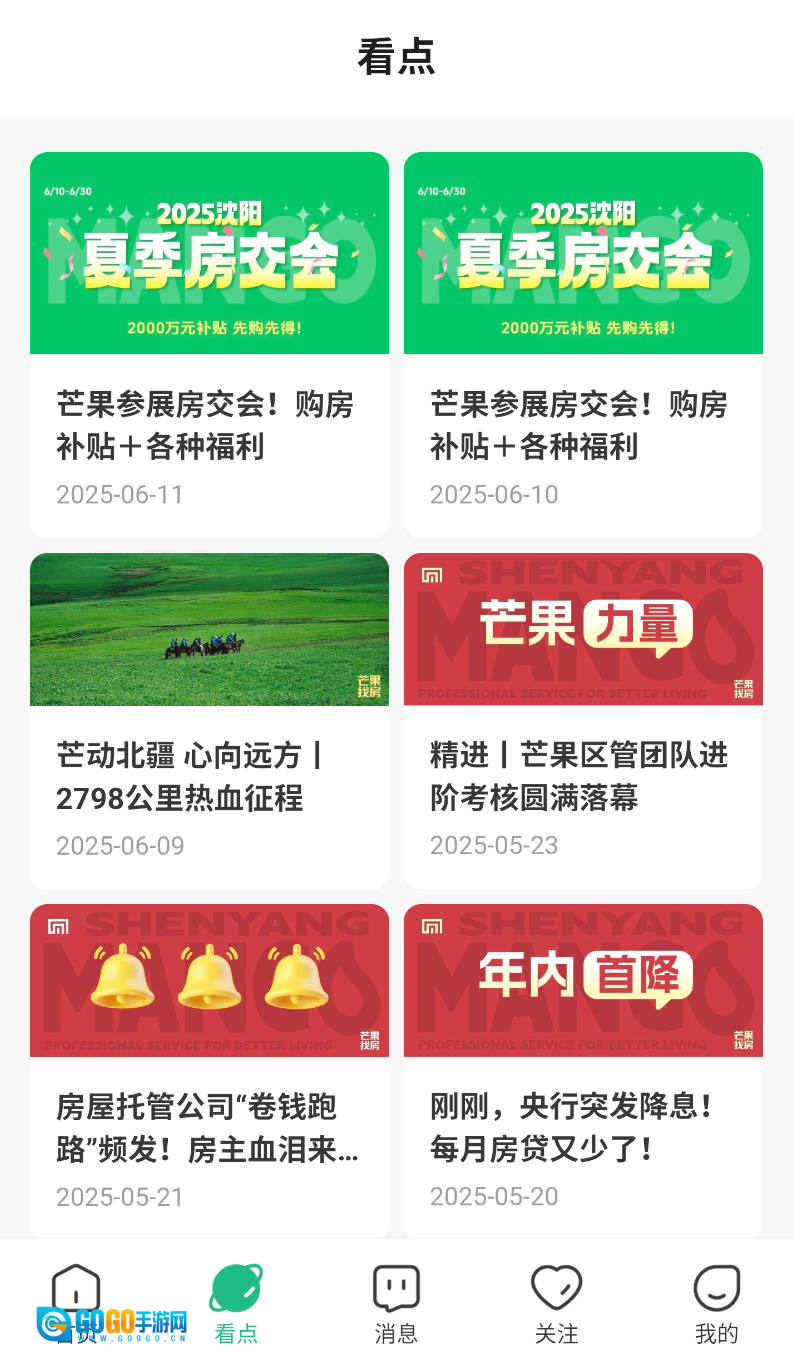Tap the green 看点 planet icon
Screen dimensions: 794x1352
coord(236,1290)
